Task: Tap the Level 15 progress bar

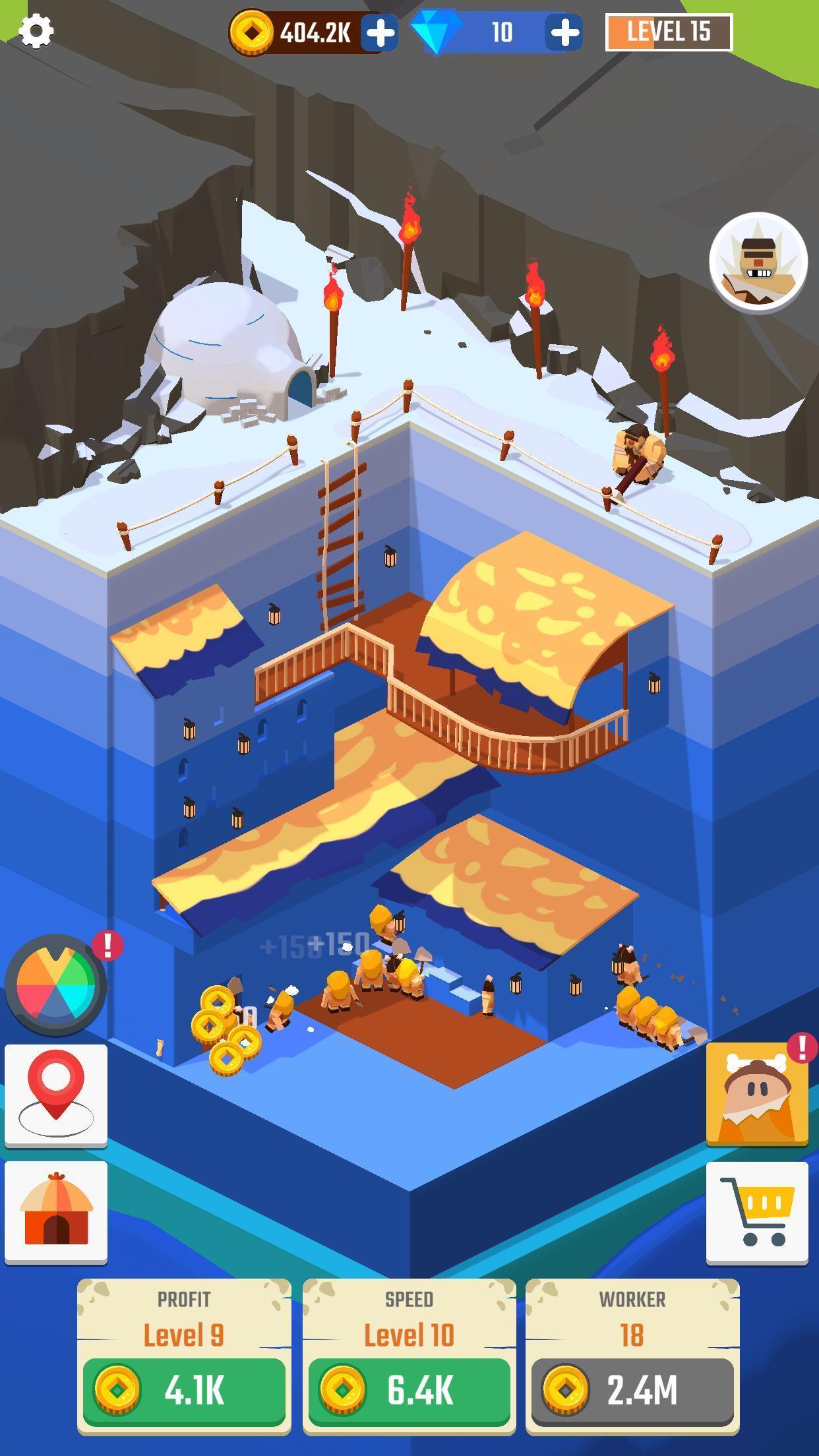Action: (x=669, y=32)
